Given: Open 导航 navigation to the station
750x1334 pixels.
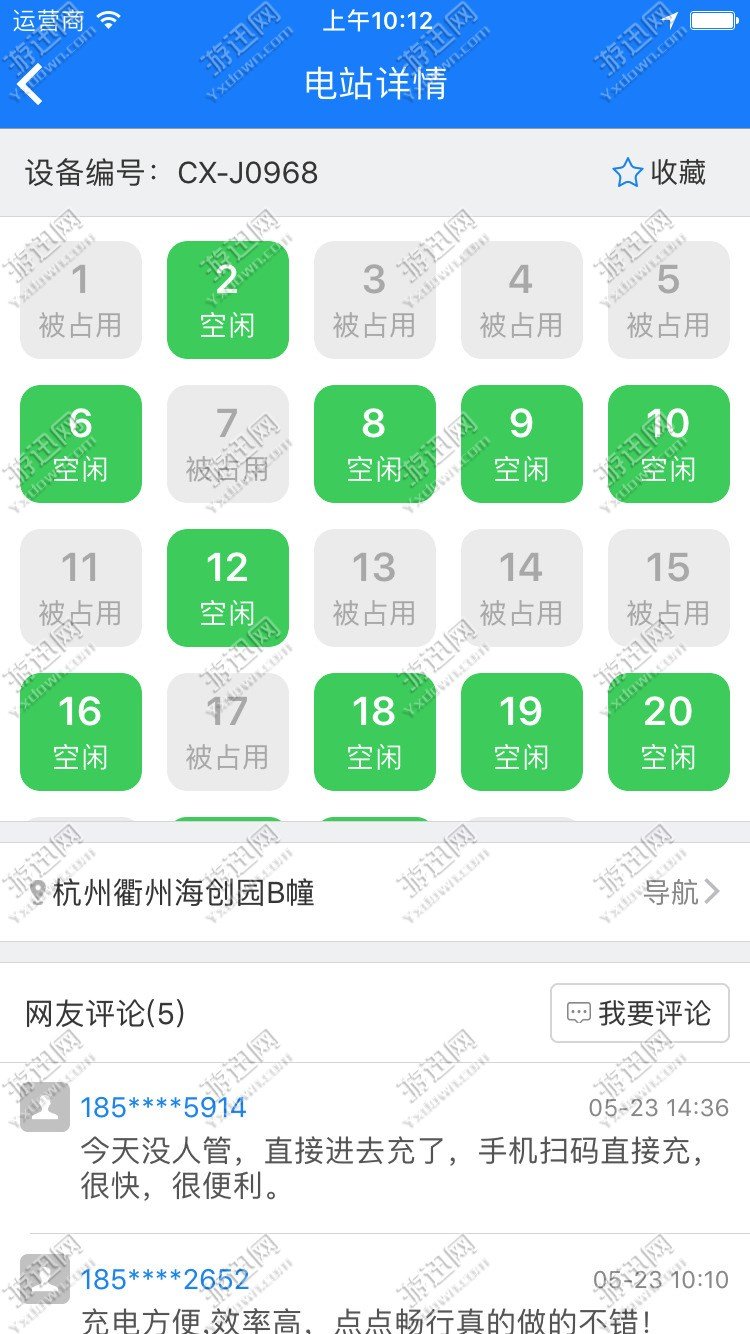Looking at the screenshot, I should [x=681, y=892].
